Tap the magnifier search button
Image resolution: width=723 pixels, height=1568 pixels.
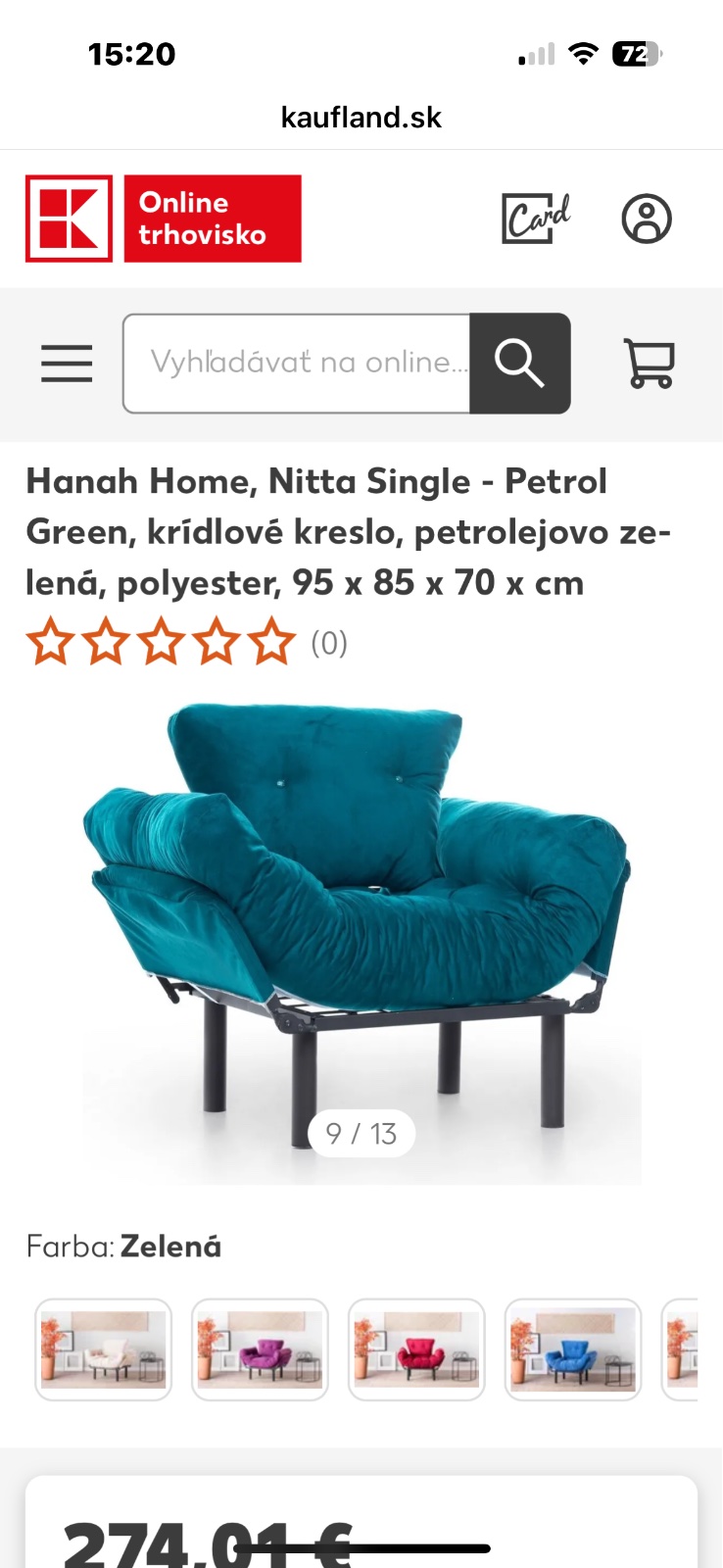(x=519, y=364)
